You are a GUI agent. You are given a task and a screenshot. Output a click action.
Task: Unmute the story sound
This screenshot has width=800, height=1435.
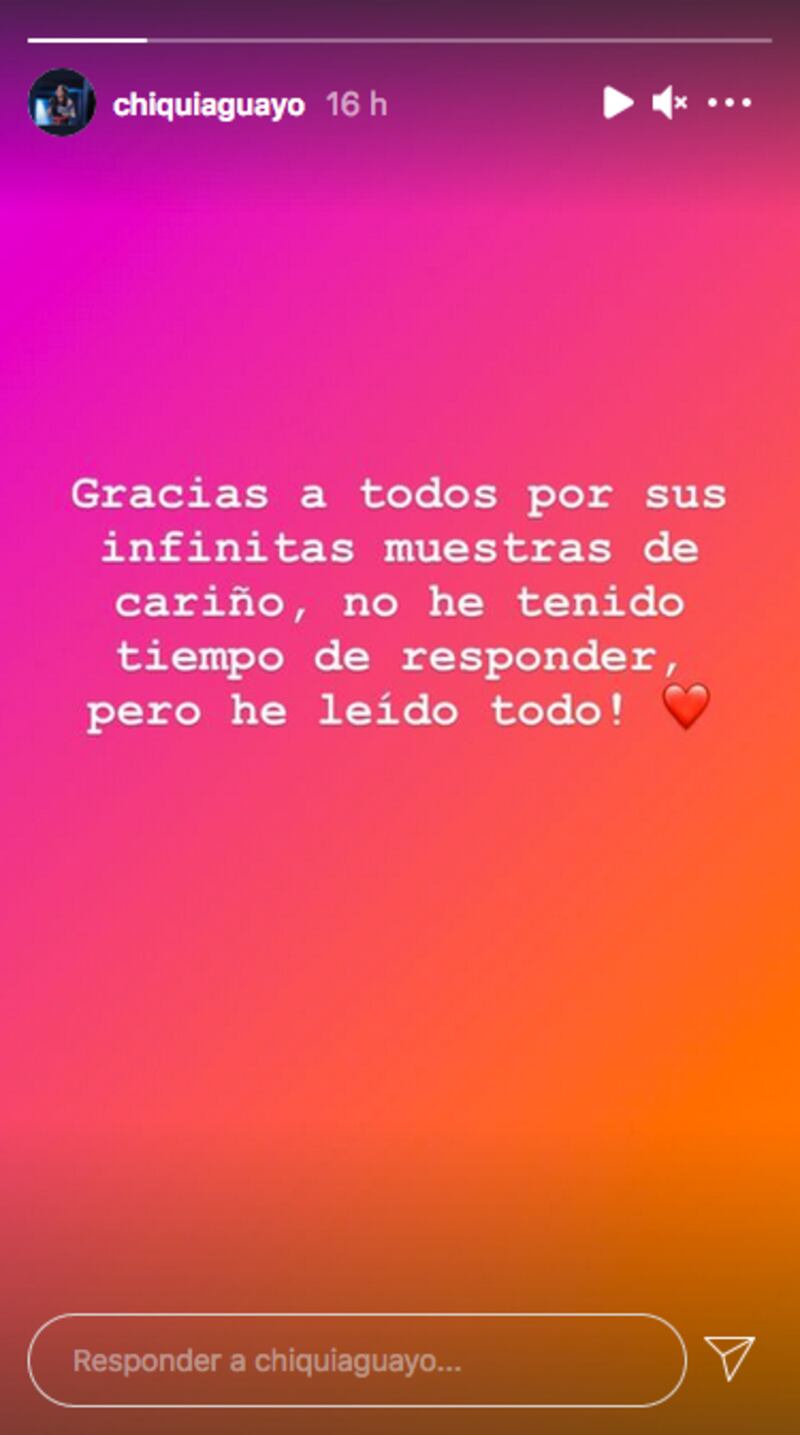pyautogui.click(x=669, y=102)
